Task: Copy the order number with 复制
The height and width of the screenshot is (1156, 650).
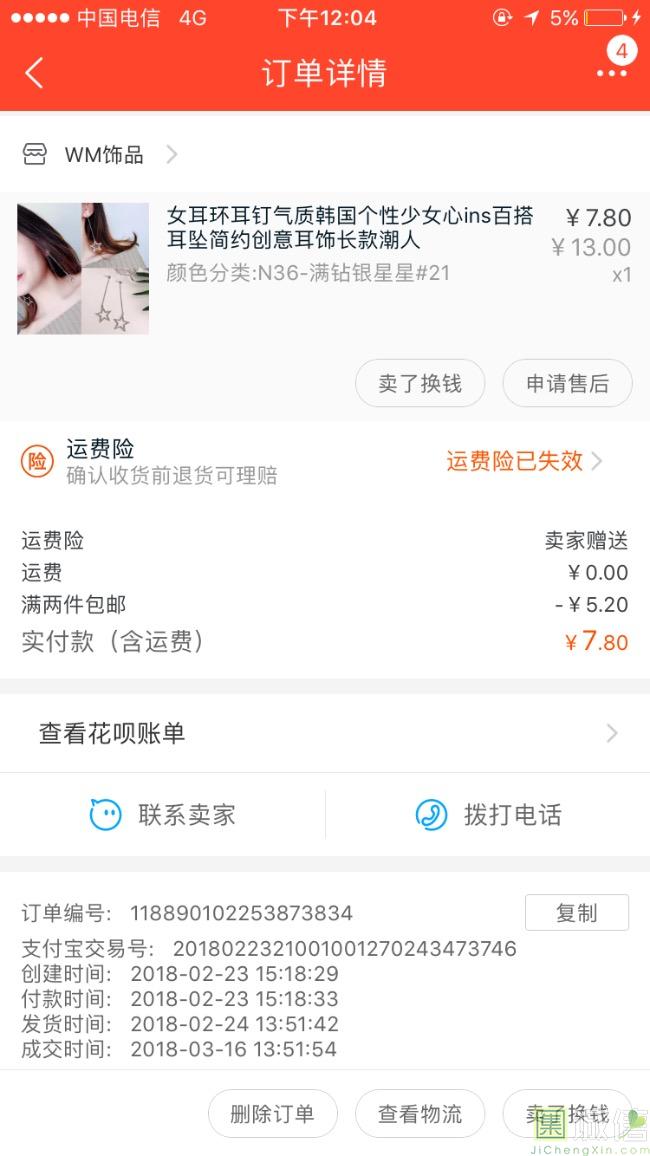Action: [576, 912]
